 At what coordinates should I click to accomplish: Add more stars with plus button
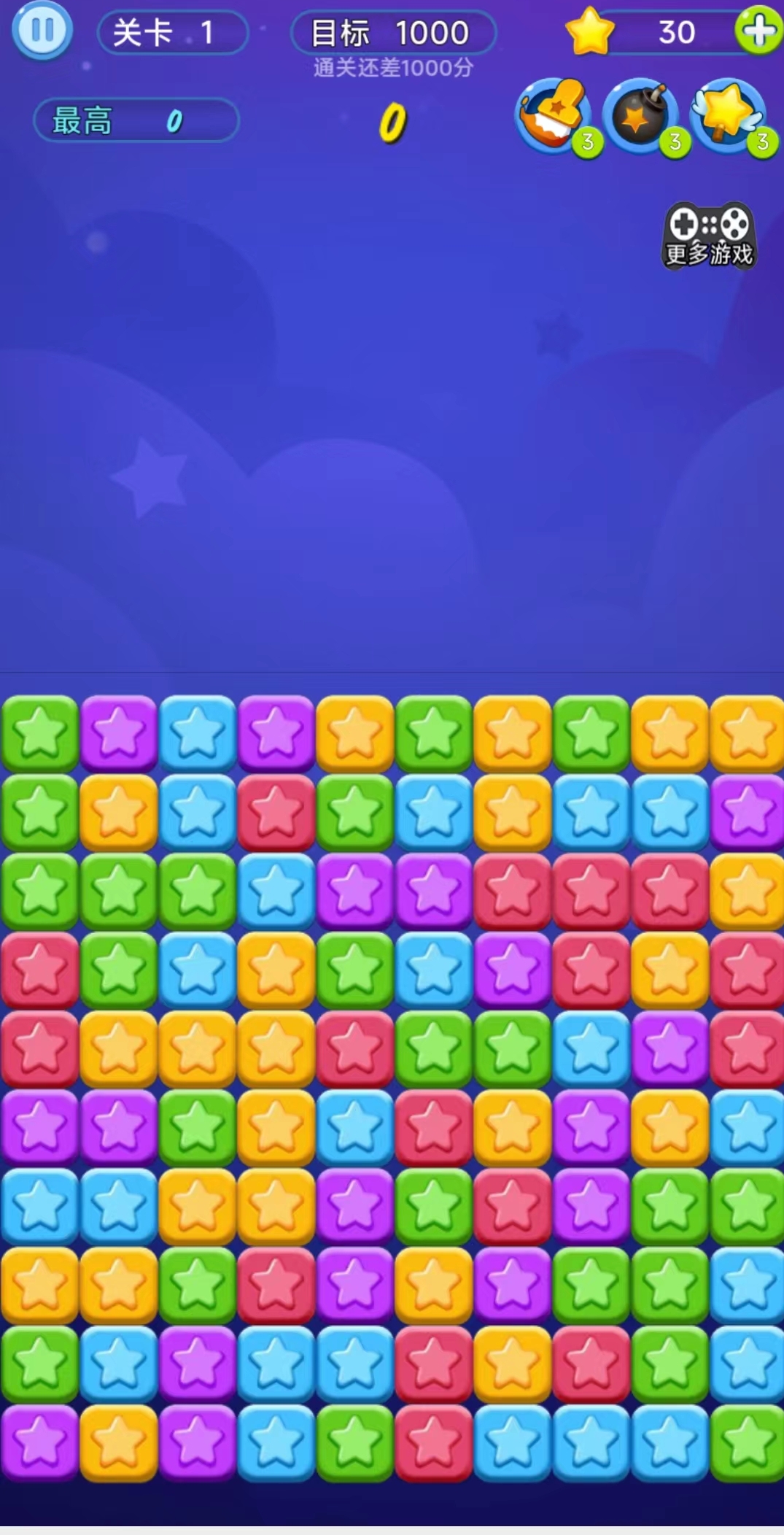(x=759, y=31)
